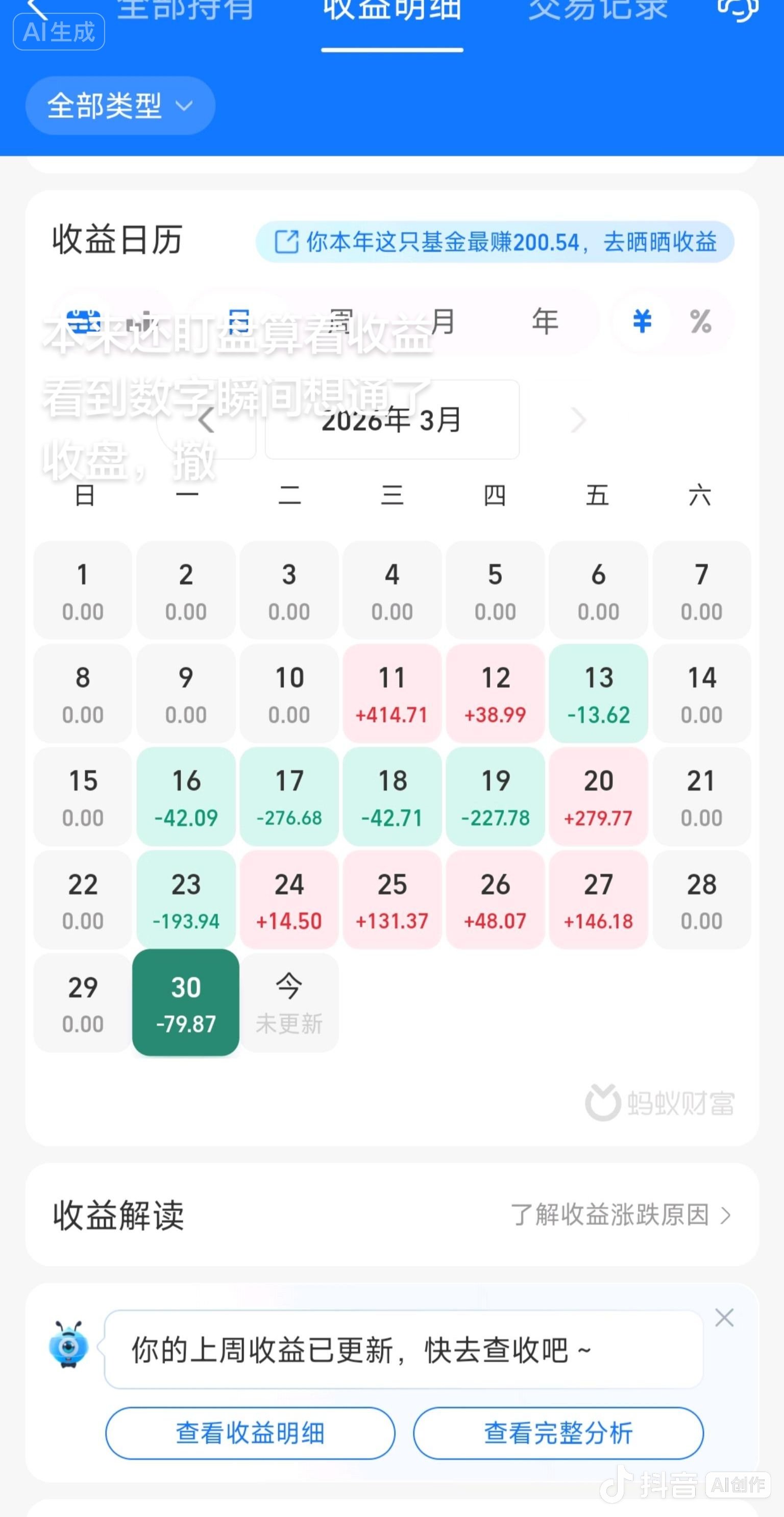Dismiss the weekly earnings update tip
This screenshot has height=1517, width=784.
point(724,1318)
